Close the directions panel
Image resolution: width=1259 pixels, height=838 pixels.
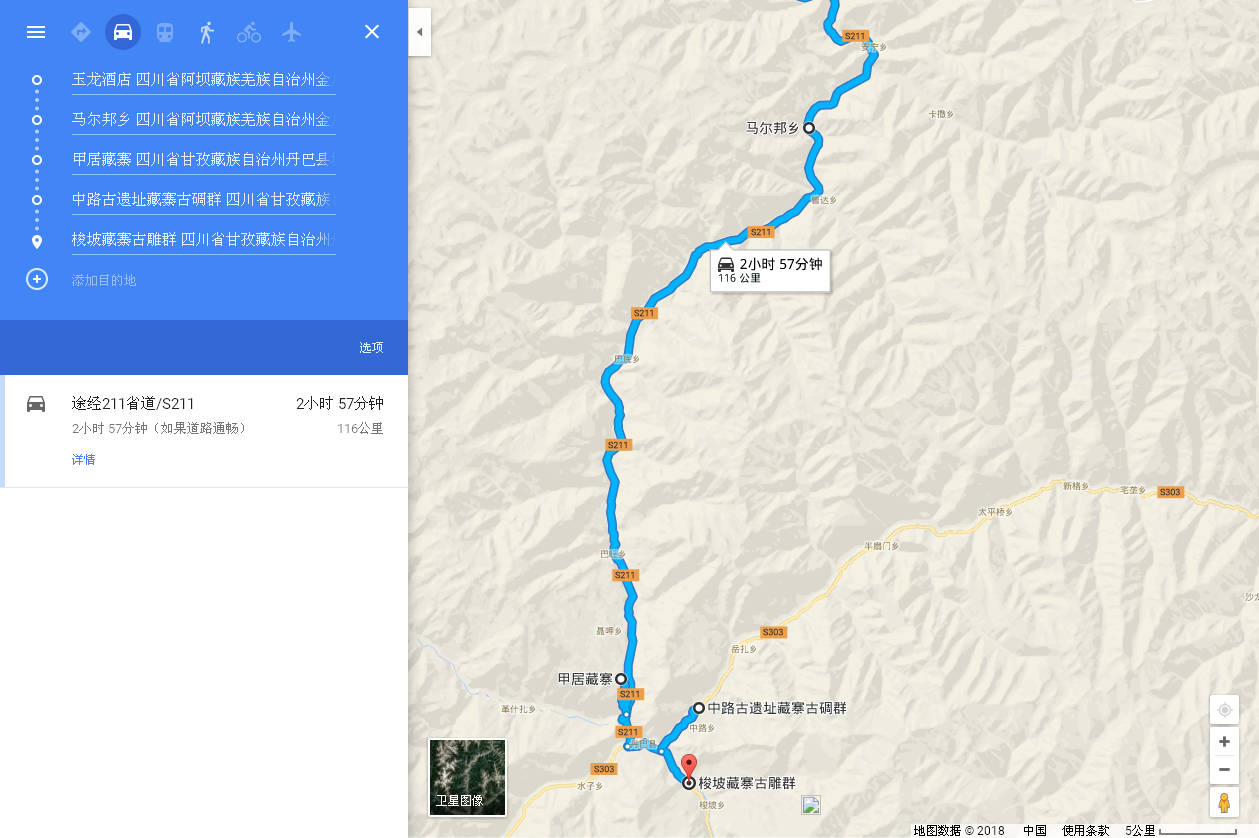(x=372, y=32)
